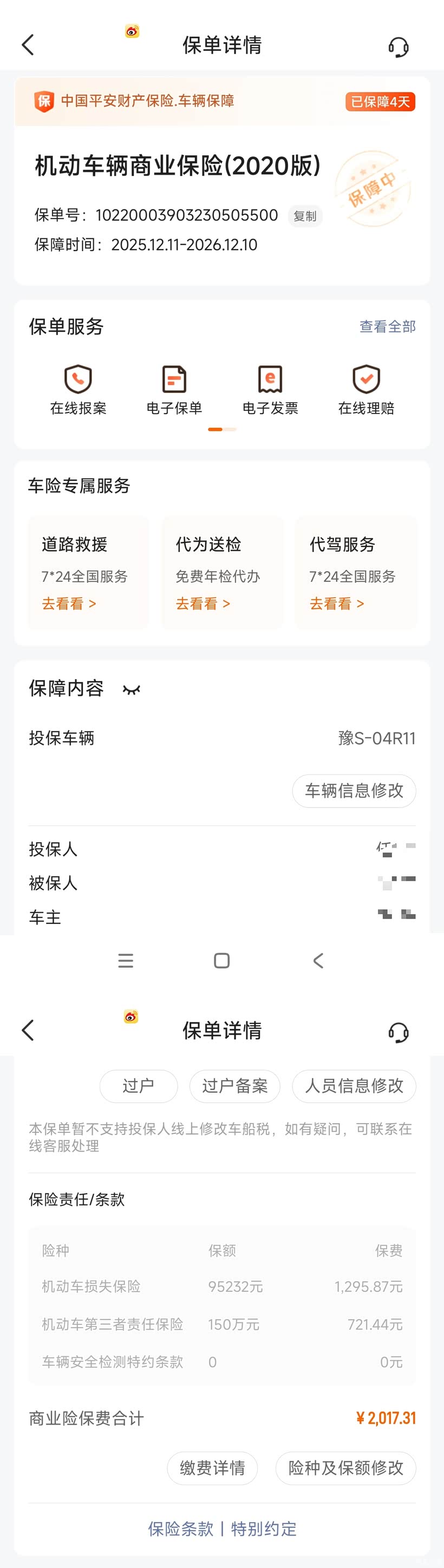
Task: Open the 代为送检 inspection service card
Action: (223, 572)
